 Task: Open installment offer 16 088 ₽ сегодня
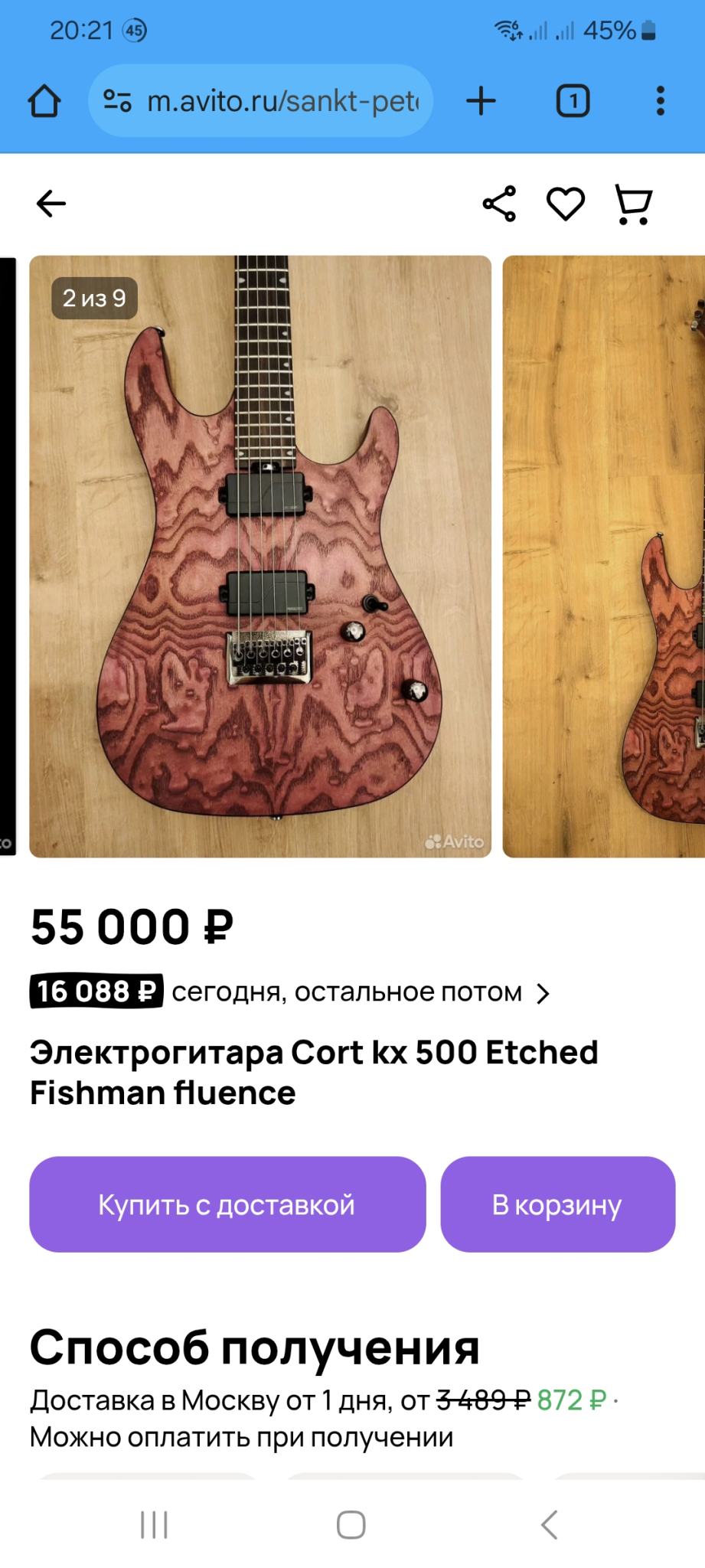(291, 992)
